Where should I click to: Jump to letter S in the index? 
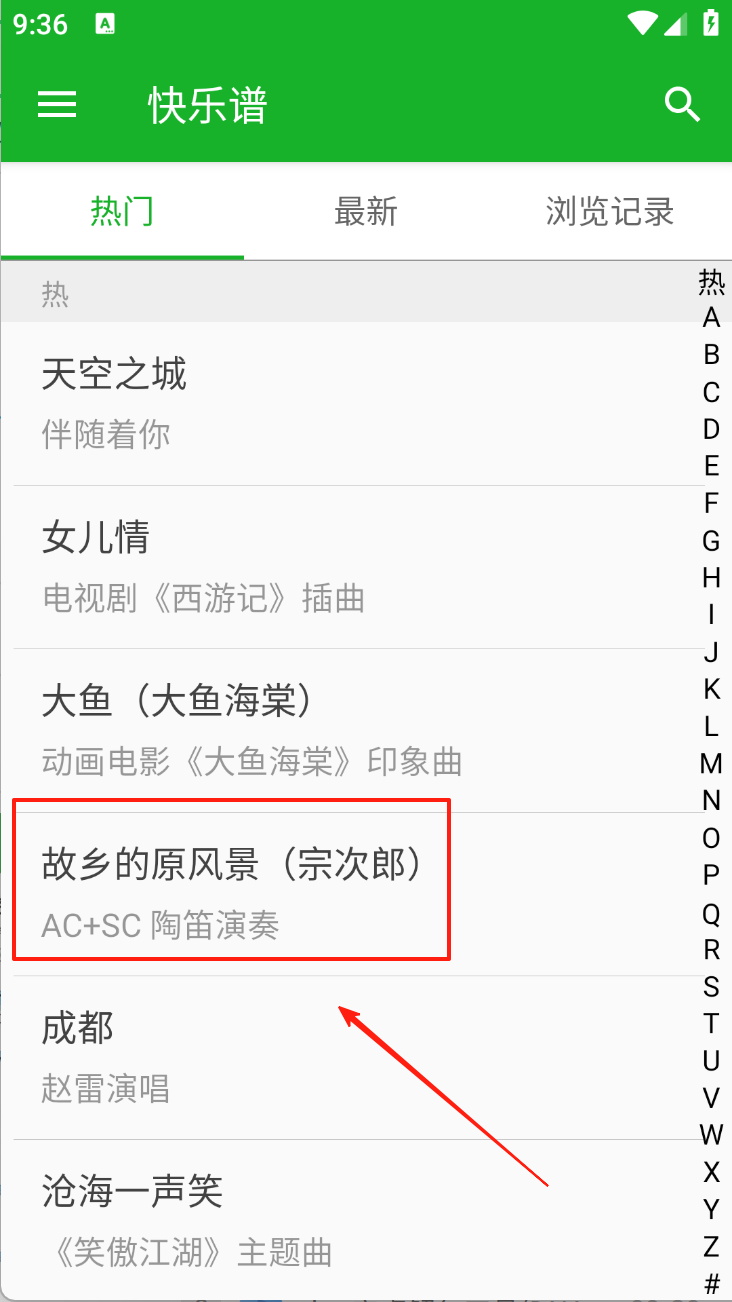coord(711,987)
